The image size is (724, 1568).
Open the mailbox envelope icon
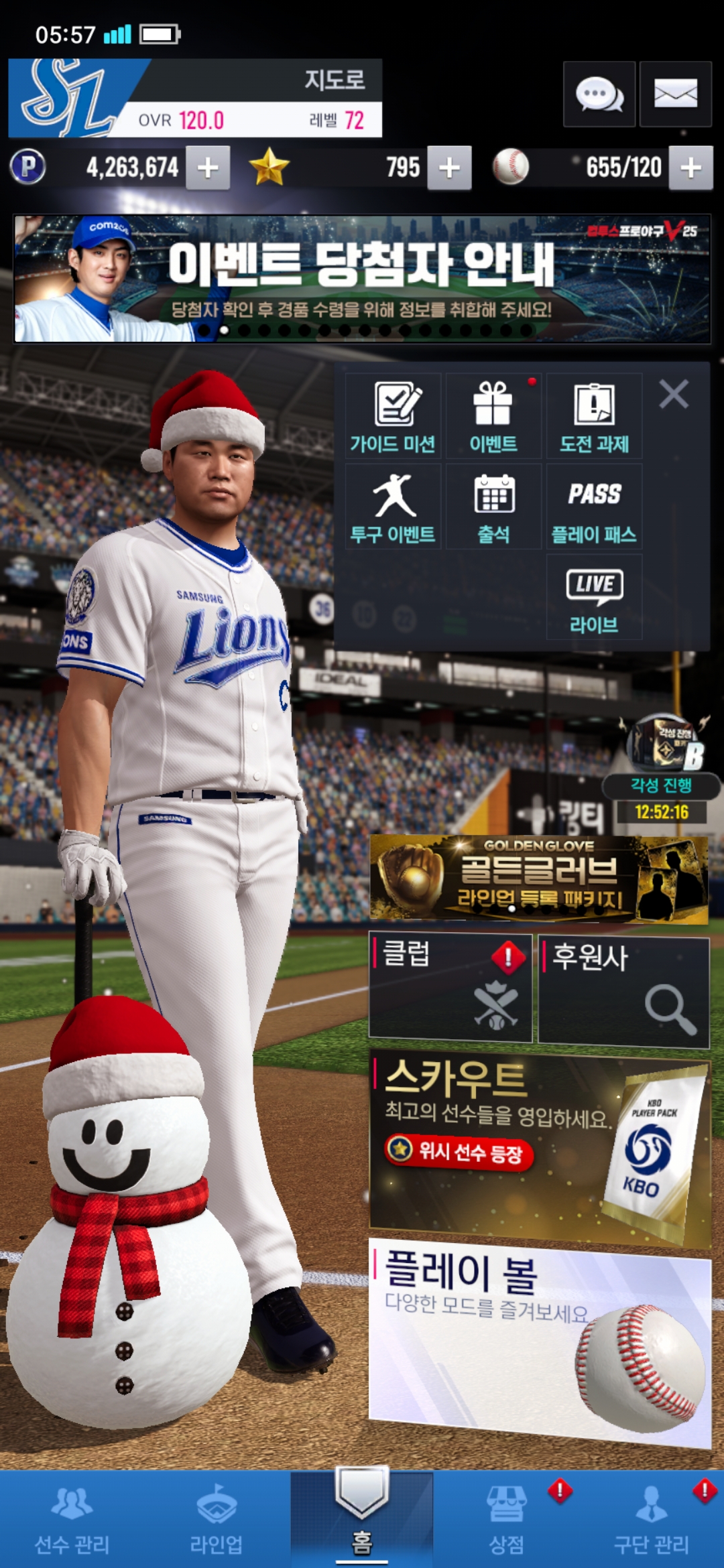pos(675,94)
